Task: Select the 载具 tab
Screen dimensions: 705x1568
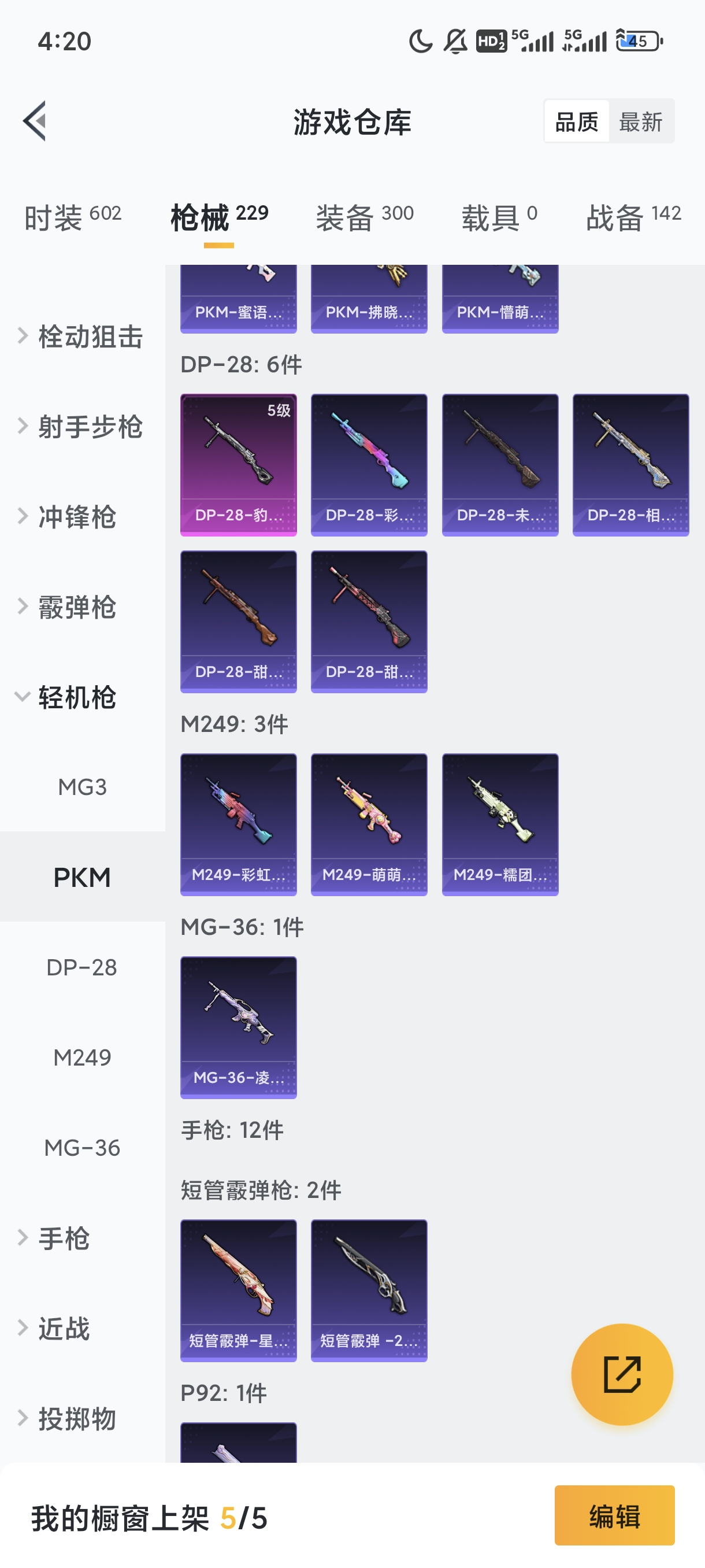Action: click(x=499, y=217)
